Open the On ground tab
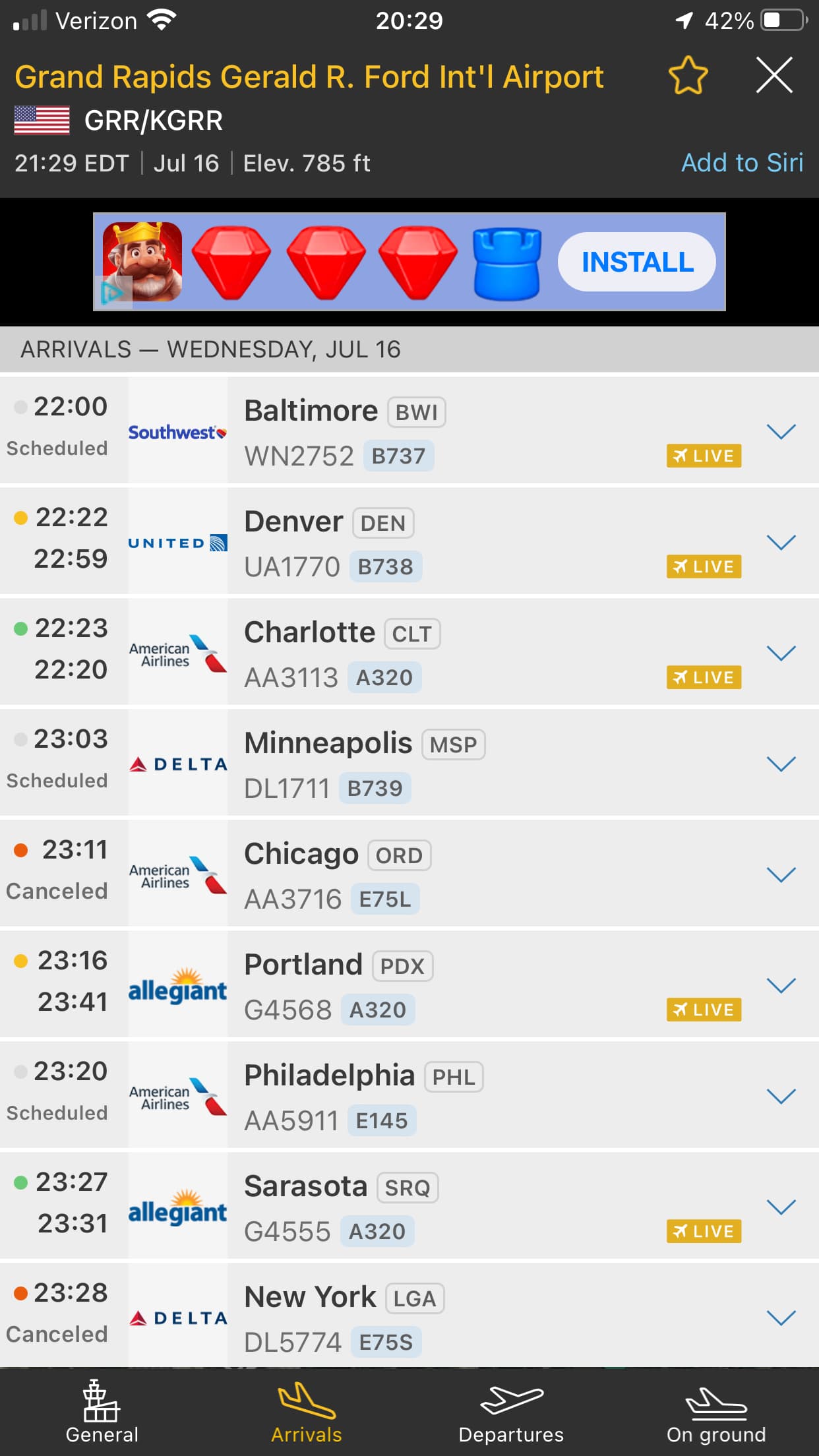819x1456 pixels. pyautogui.click(x=716, y=1412)
